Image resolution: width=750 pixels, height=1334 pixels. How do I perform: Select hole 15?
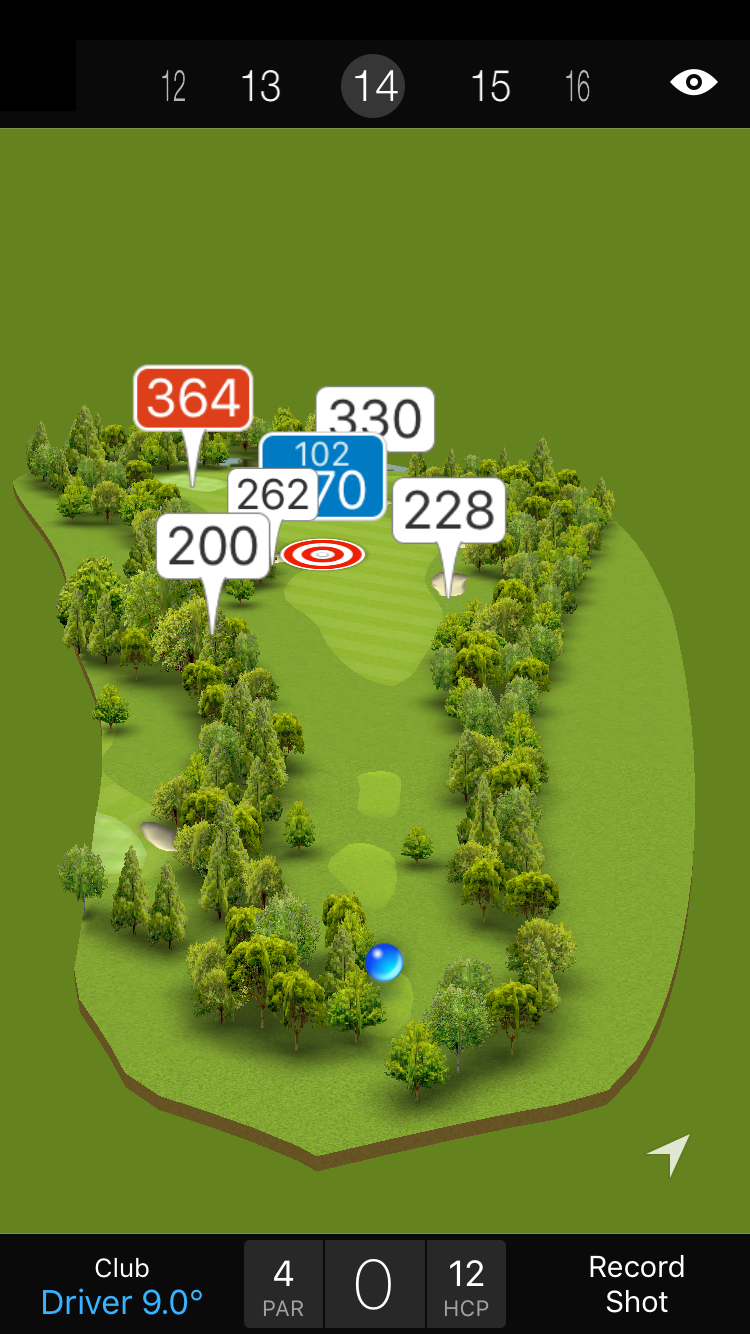tap(490, 87)
